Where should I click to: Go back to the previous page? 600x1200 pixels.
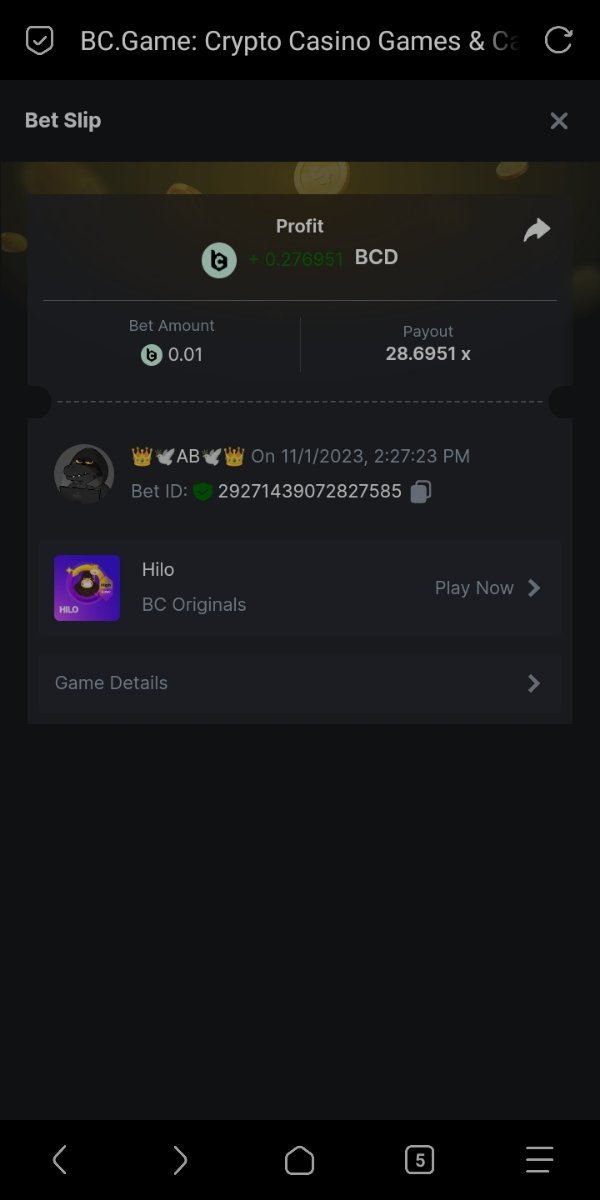tap(60, 1160)
